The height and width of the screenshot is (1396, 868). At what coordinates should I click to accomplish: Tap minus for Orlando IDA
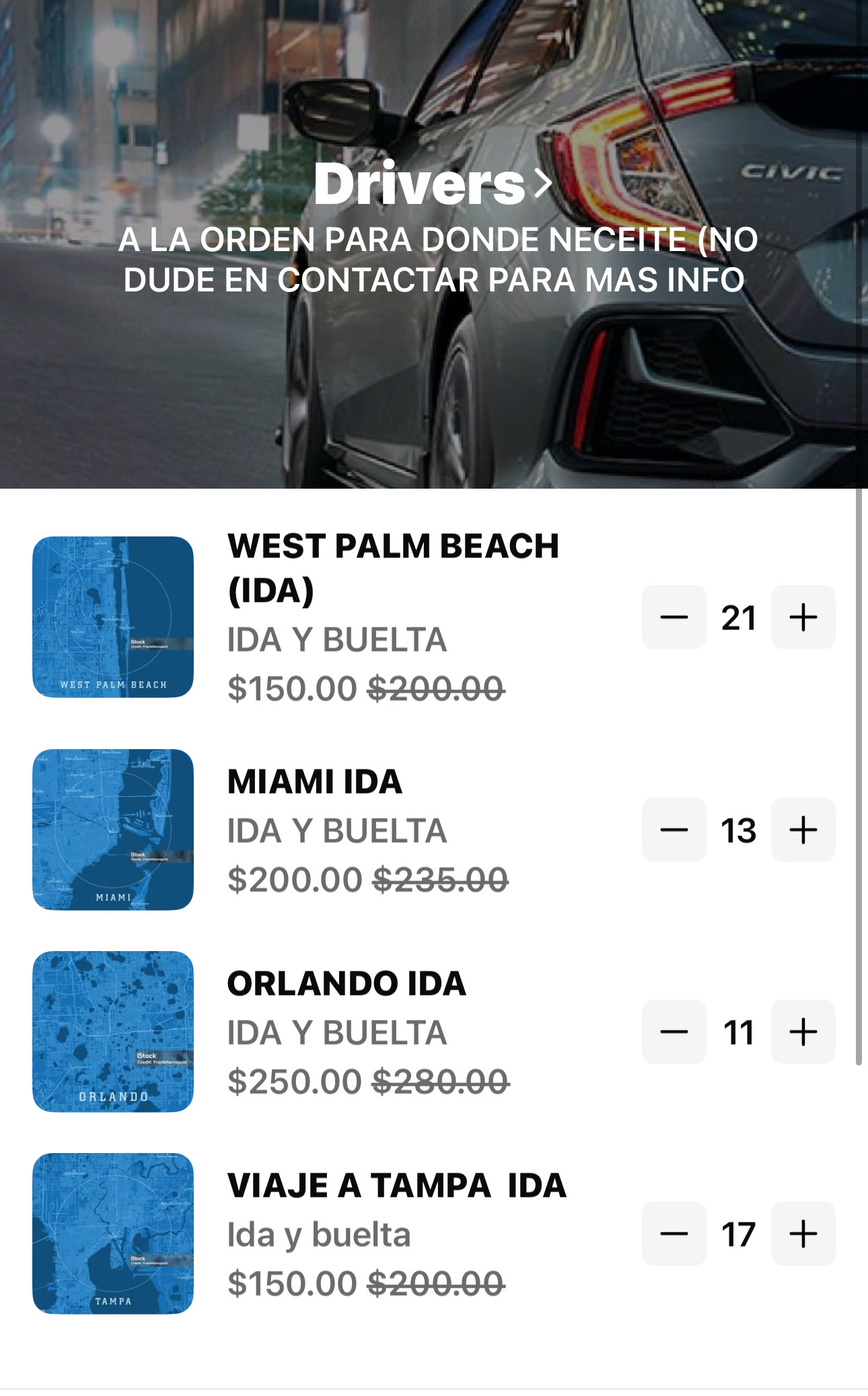pyautogui.click(x=674, y=1032)
